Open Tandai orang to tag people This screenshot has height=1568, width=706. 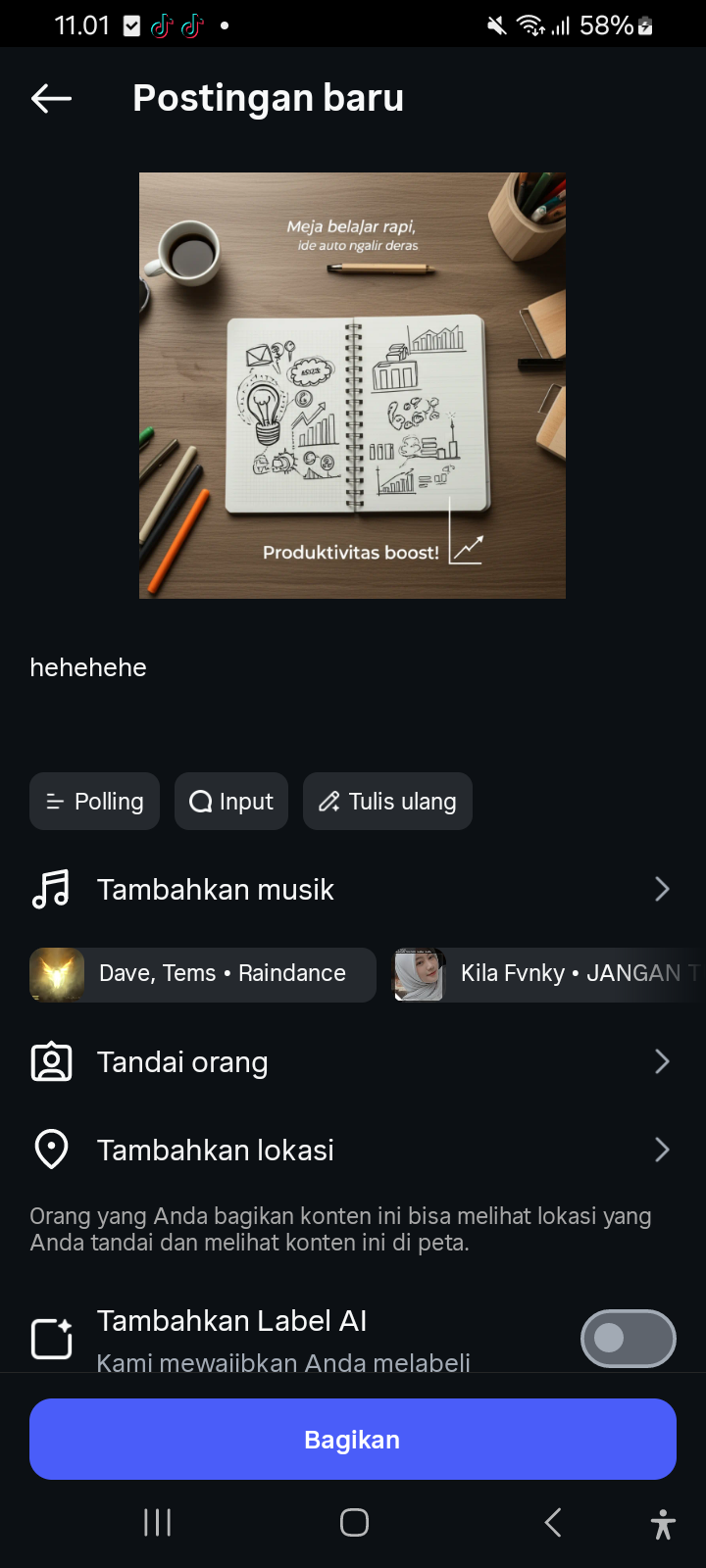coord(352,1062)
